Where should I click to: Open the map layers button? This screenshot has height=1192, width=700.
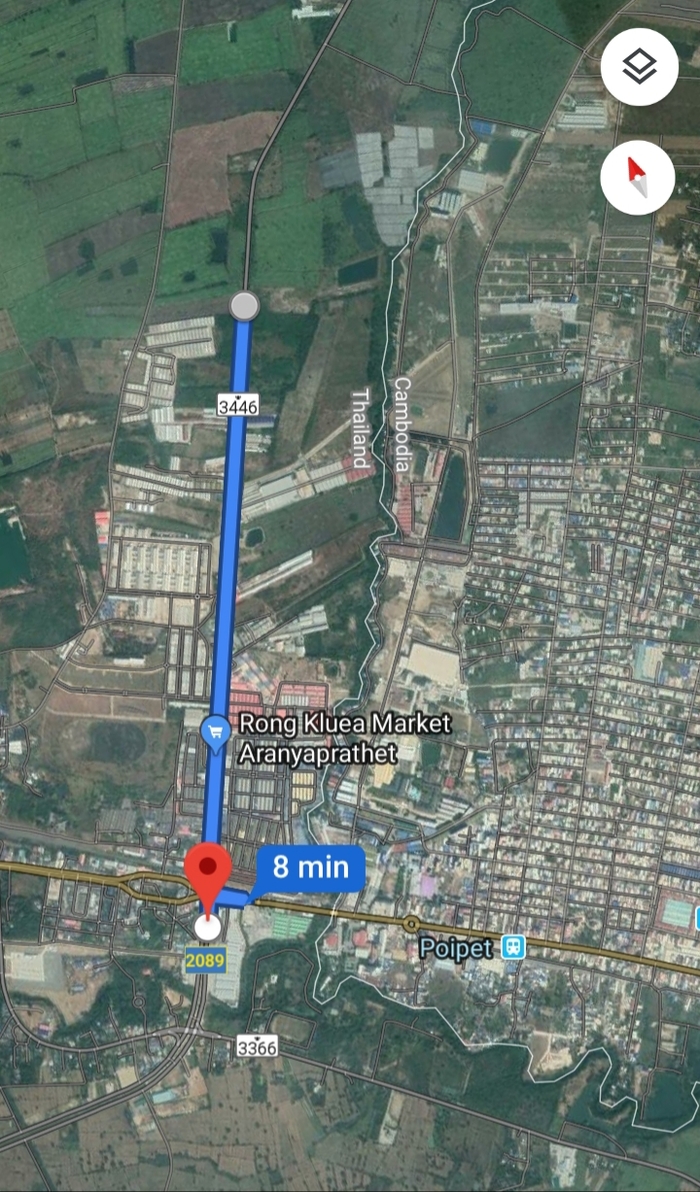640,68
